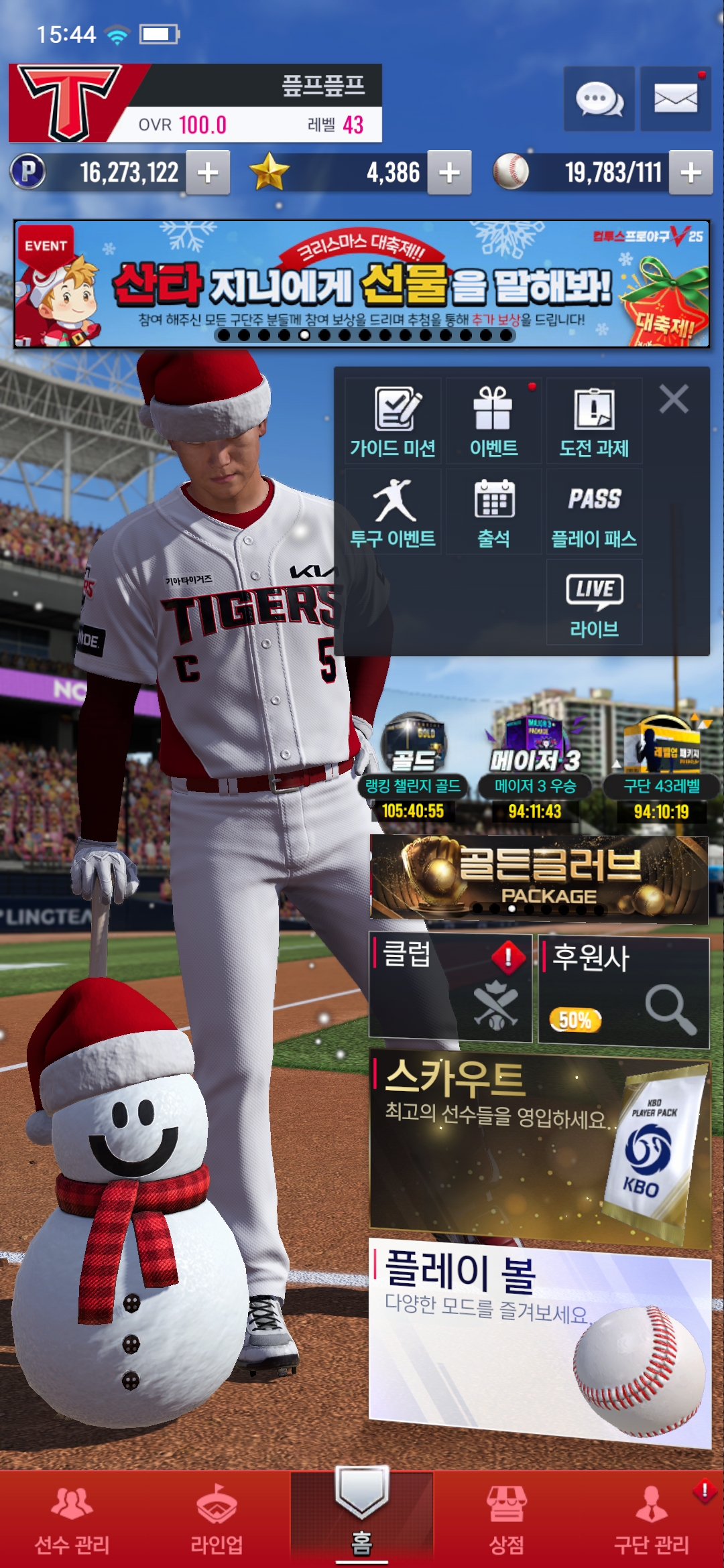Open 플레이 패스
Screen dimensions: 724x1568
(x=594, y=512)
